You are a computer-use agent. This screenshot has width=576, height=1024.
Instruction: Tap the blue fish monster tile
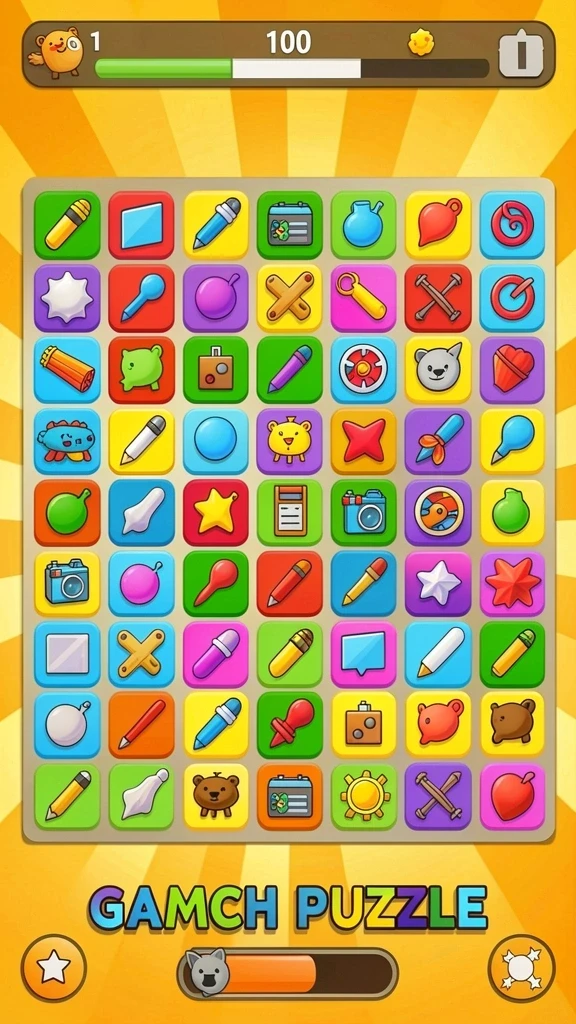[x=67, y=441]
